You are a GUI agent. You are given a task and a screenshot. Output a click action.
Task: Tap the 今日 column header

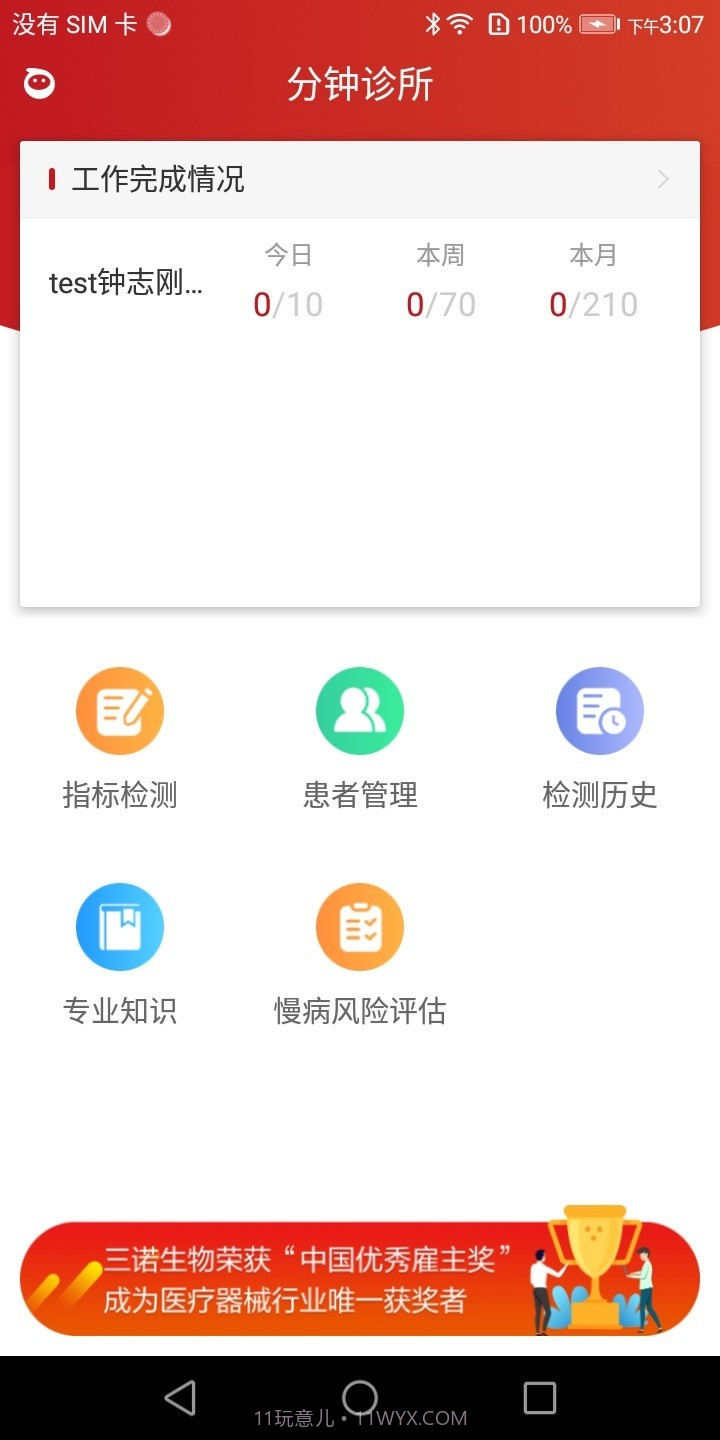pos(288,255)
